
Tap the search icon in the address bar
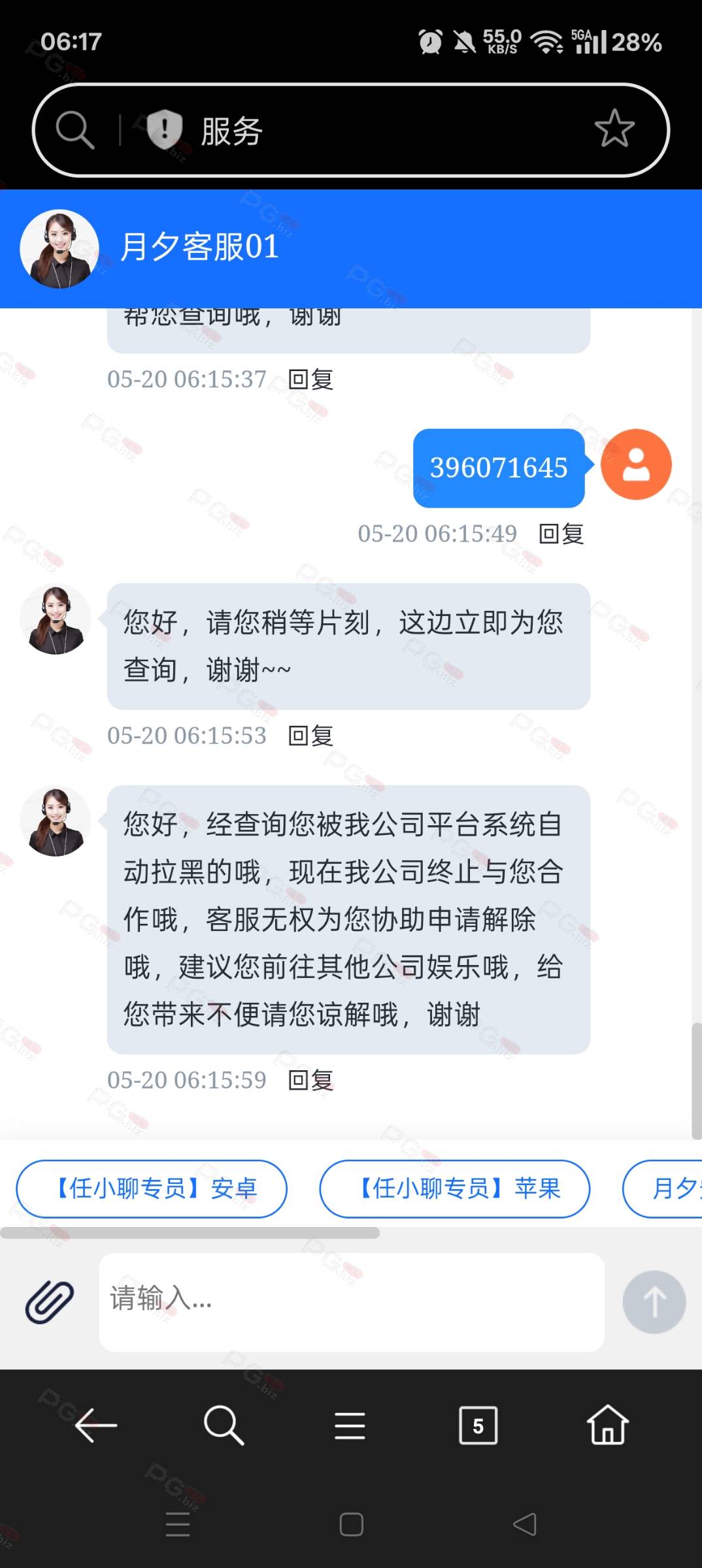pyautogui.click(x=75, y=129)
